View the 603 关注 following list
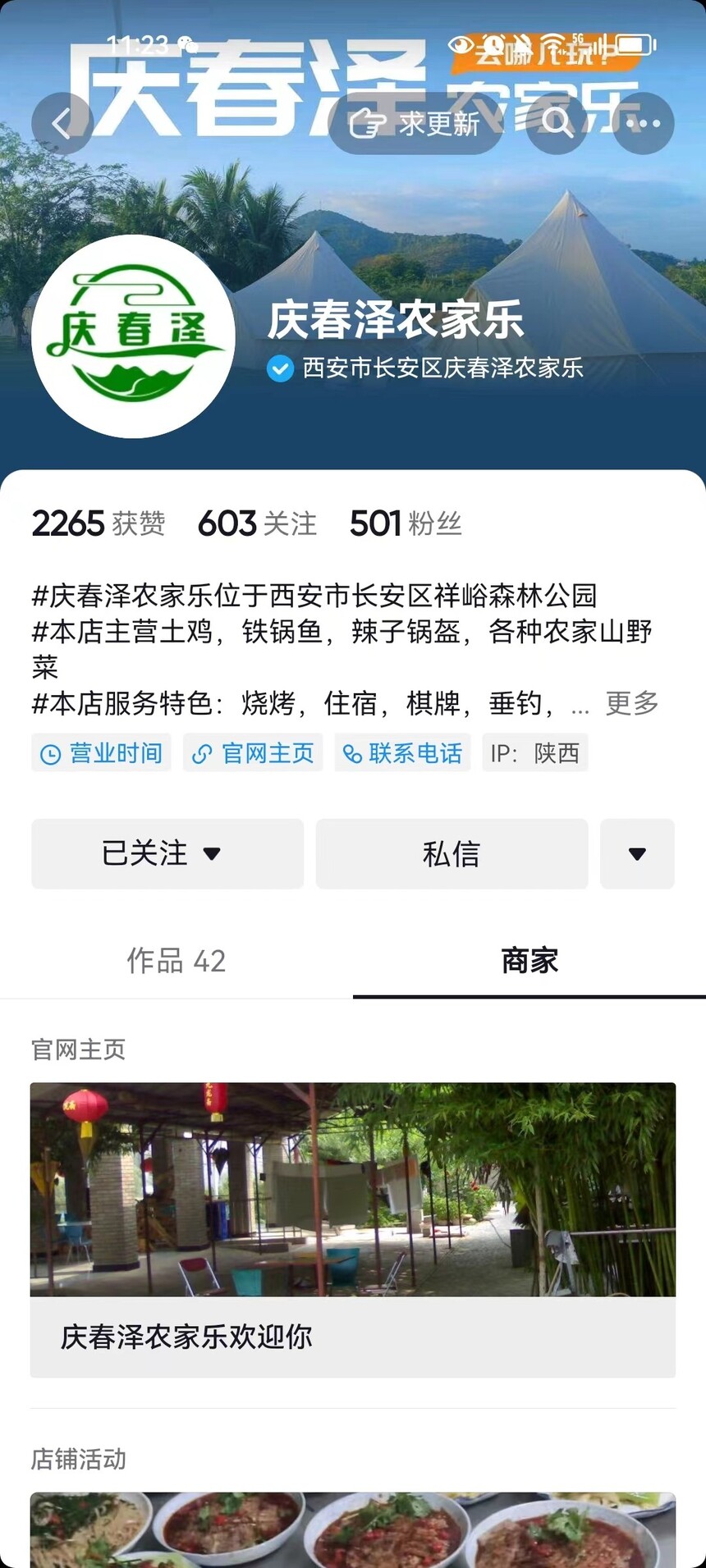 (x=257, y=523)
